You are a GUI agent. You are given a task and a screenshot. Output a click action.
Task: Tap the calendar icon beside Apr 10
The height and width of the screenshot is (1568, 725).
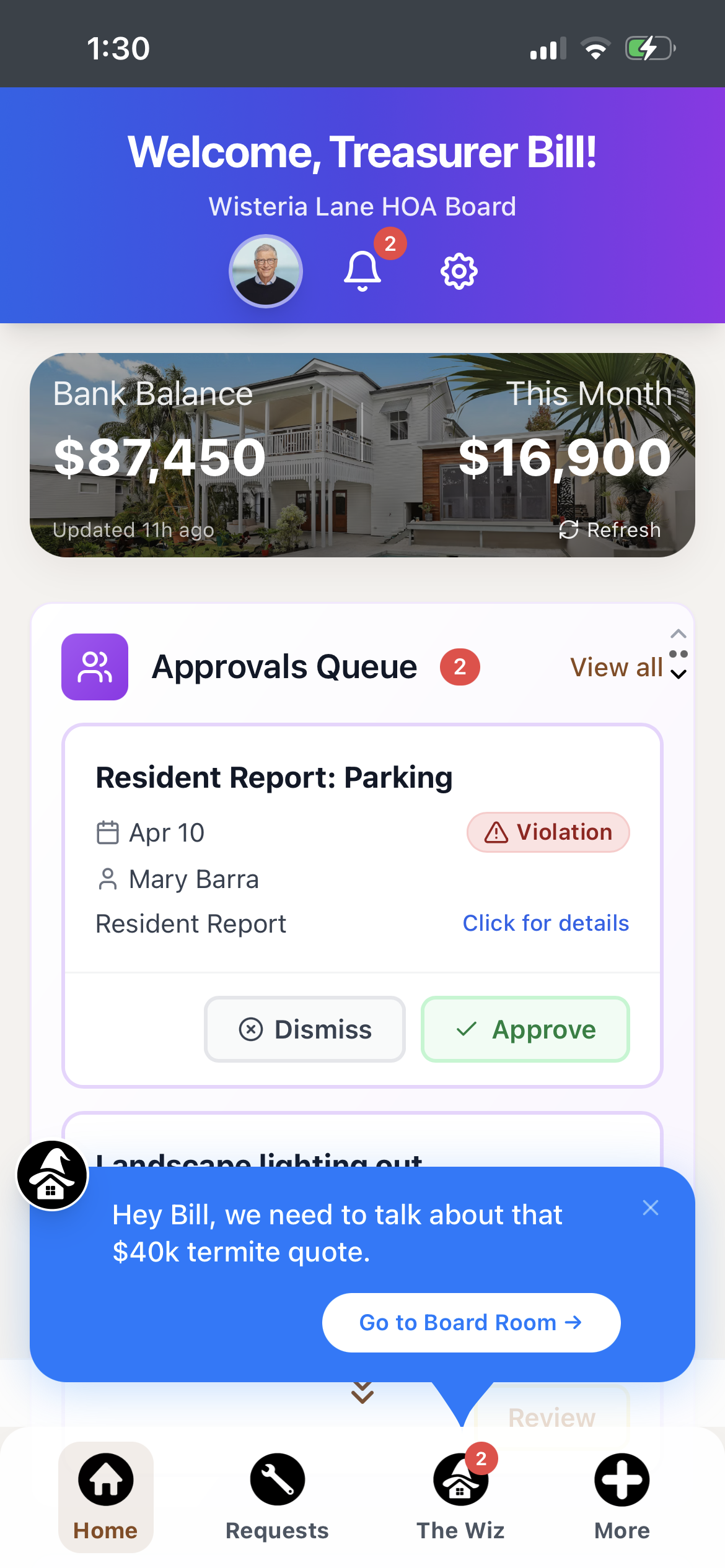pyautogui.click(x=107, y=832)
